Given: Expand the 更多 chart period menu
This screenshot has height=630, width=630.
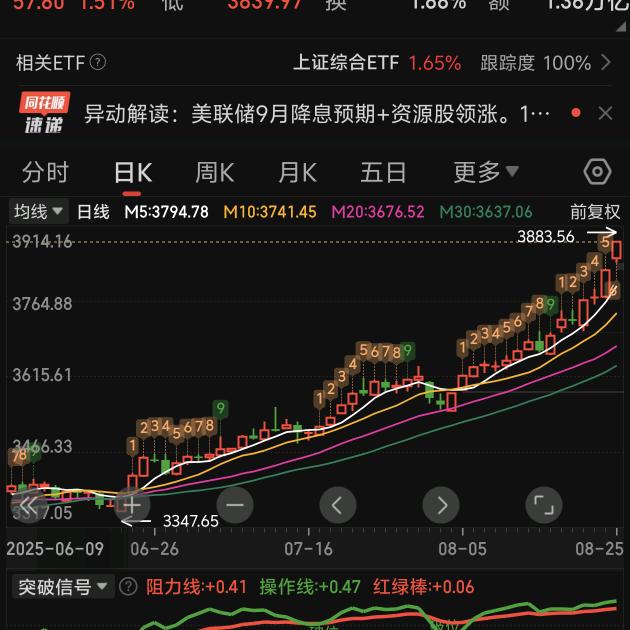Looking at the screenshot, I should (x=486, y=172).
